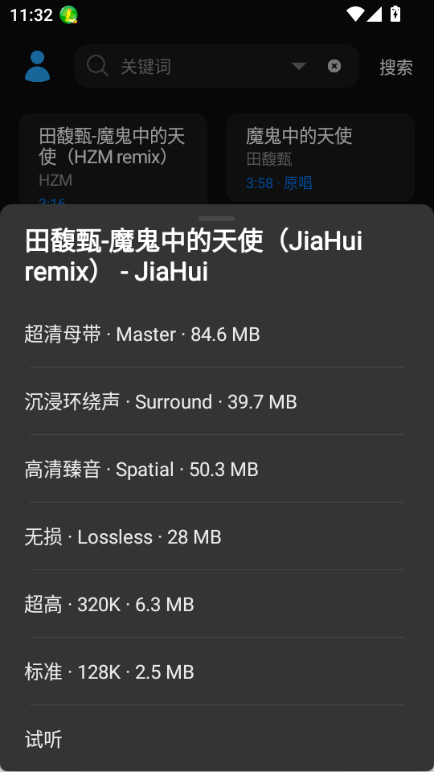
Task: Choose 沉浸环绕声 Surround 39.7 MB quality
Action: (x=217, y=402)
